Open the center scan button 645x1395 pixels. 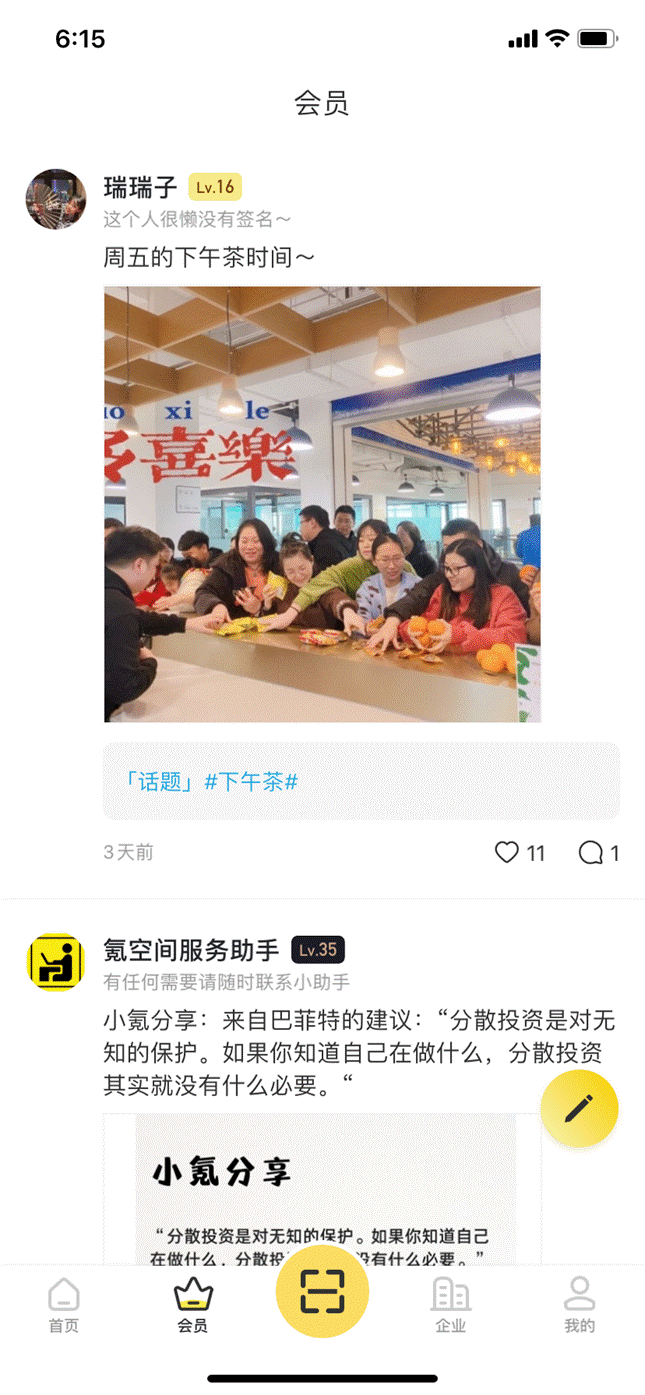click(322, 1290)
